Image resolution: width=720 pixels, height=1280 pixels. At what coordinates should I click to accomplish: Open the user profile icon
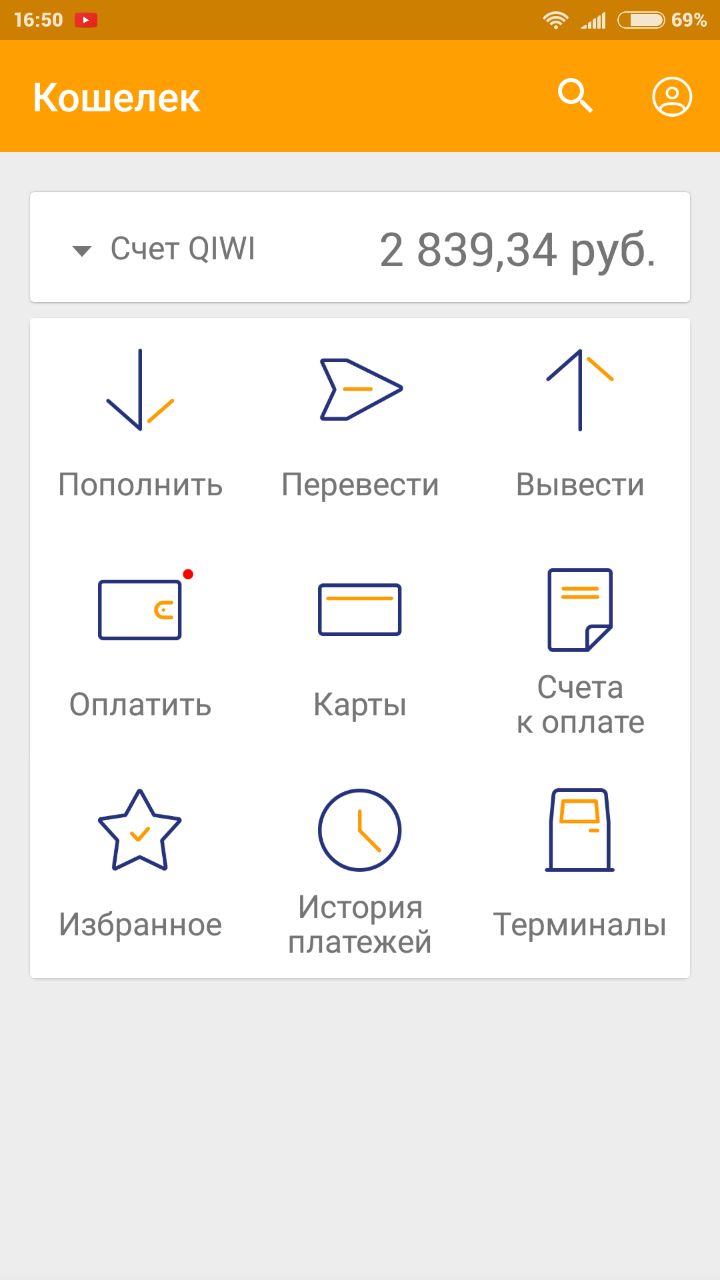click(672, 97)
